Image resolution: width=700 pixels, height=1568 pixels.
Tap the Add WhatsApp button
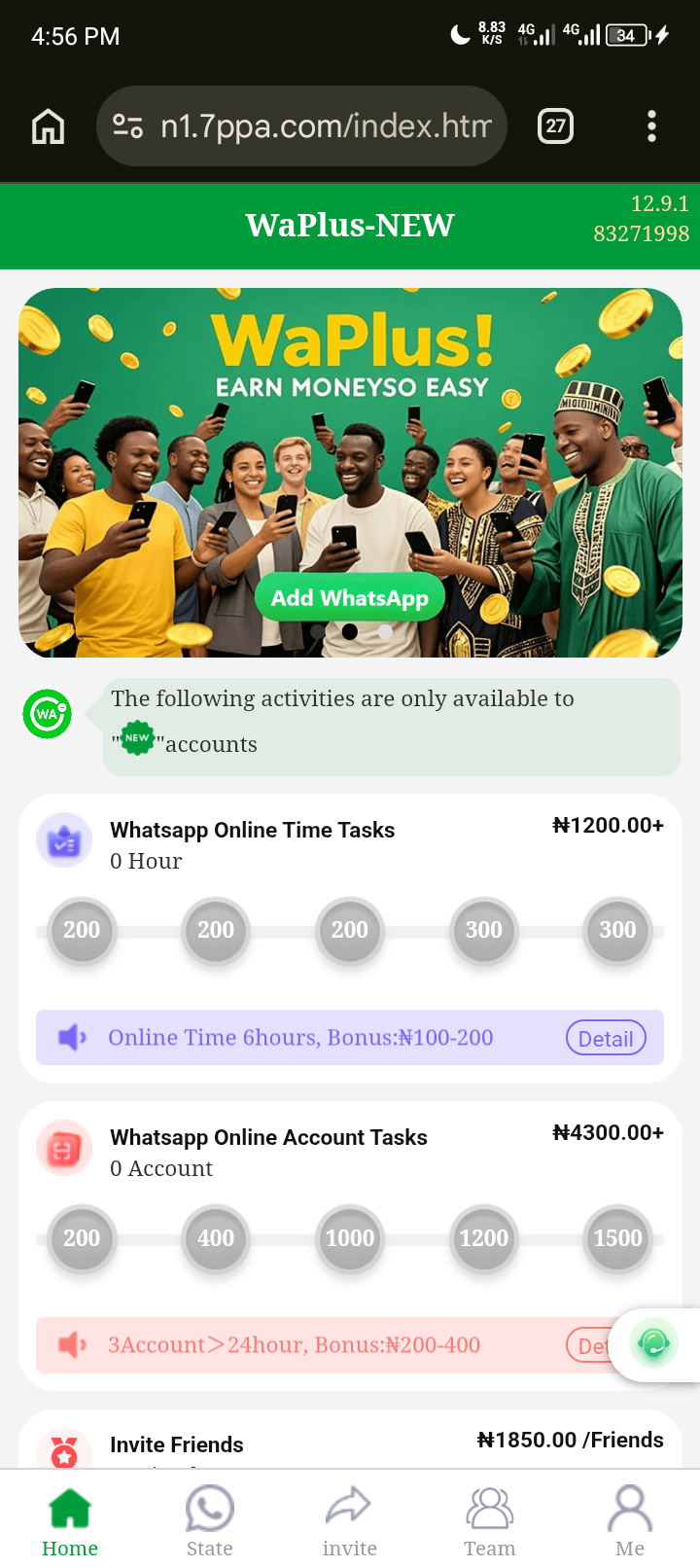point(349,597)
